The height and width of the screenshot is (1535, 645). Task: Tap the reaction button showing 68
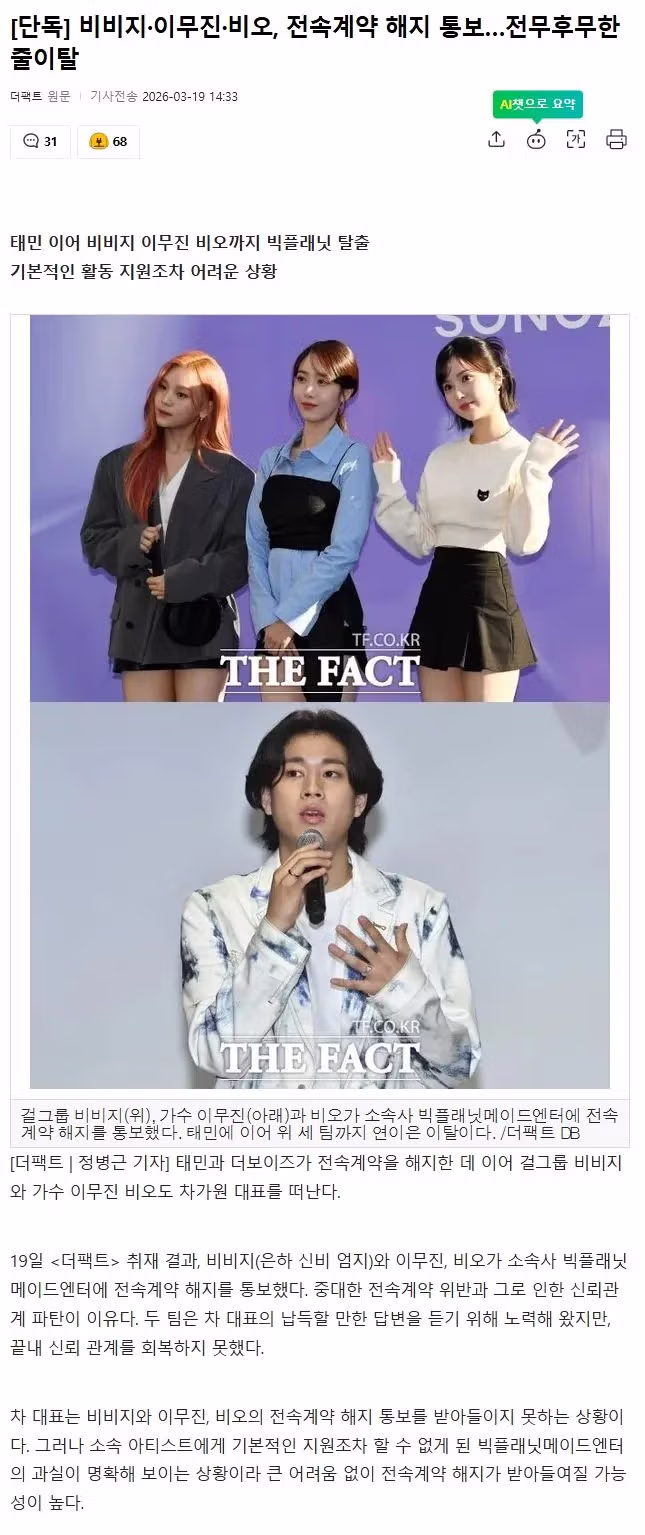[109, 141]
